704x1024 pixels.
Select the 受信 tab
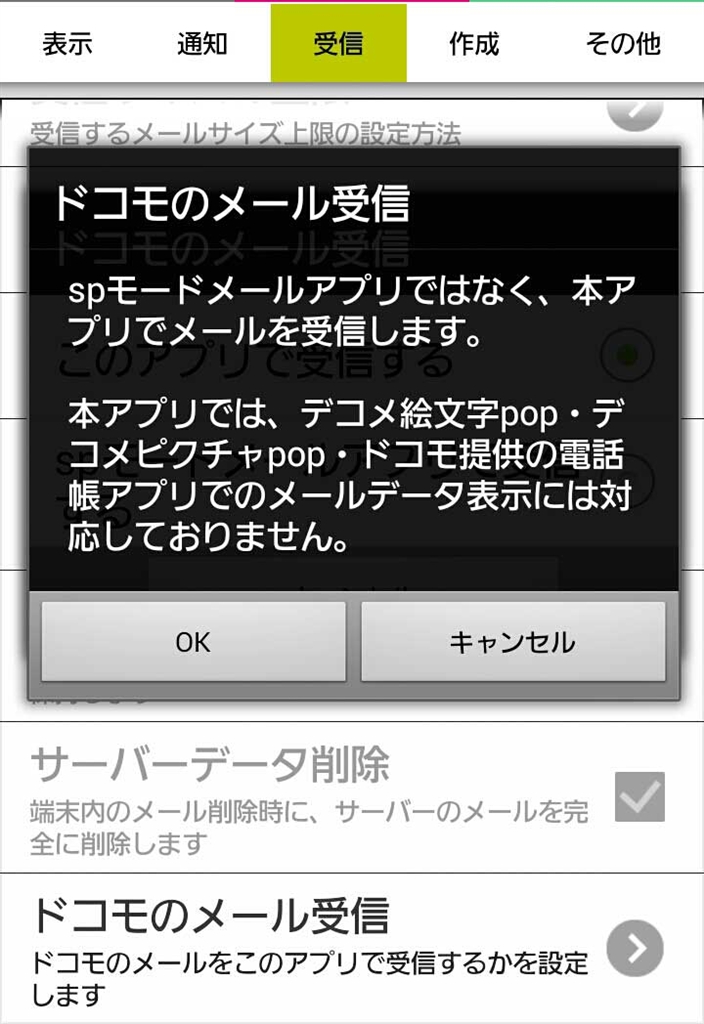pos(338,44)
